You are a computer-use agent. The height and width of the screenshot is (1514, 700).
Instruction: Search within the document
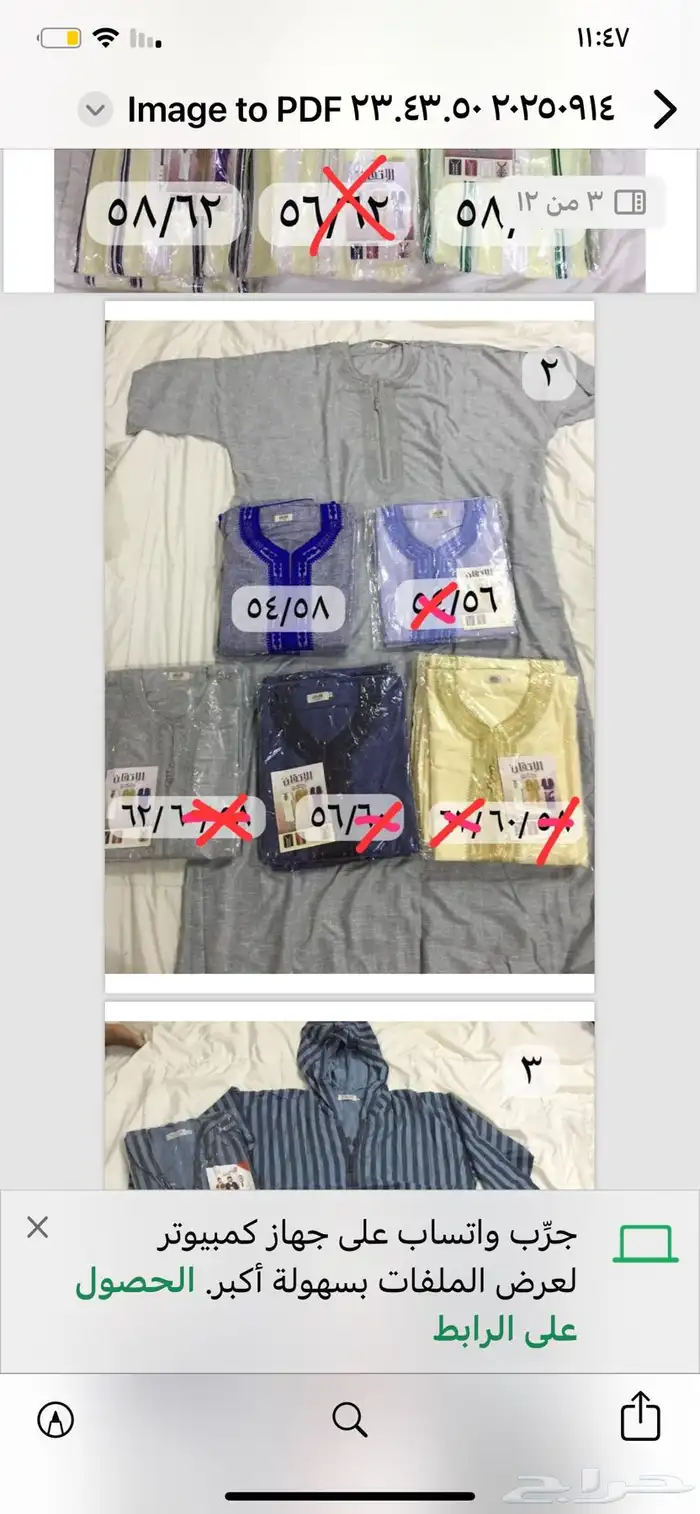(349, 1418)
